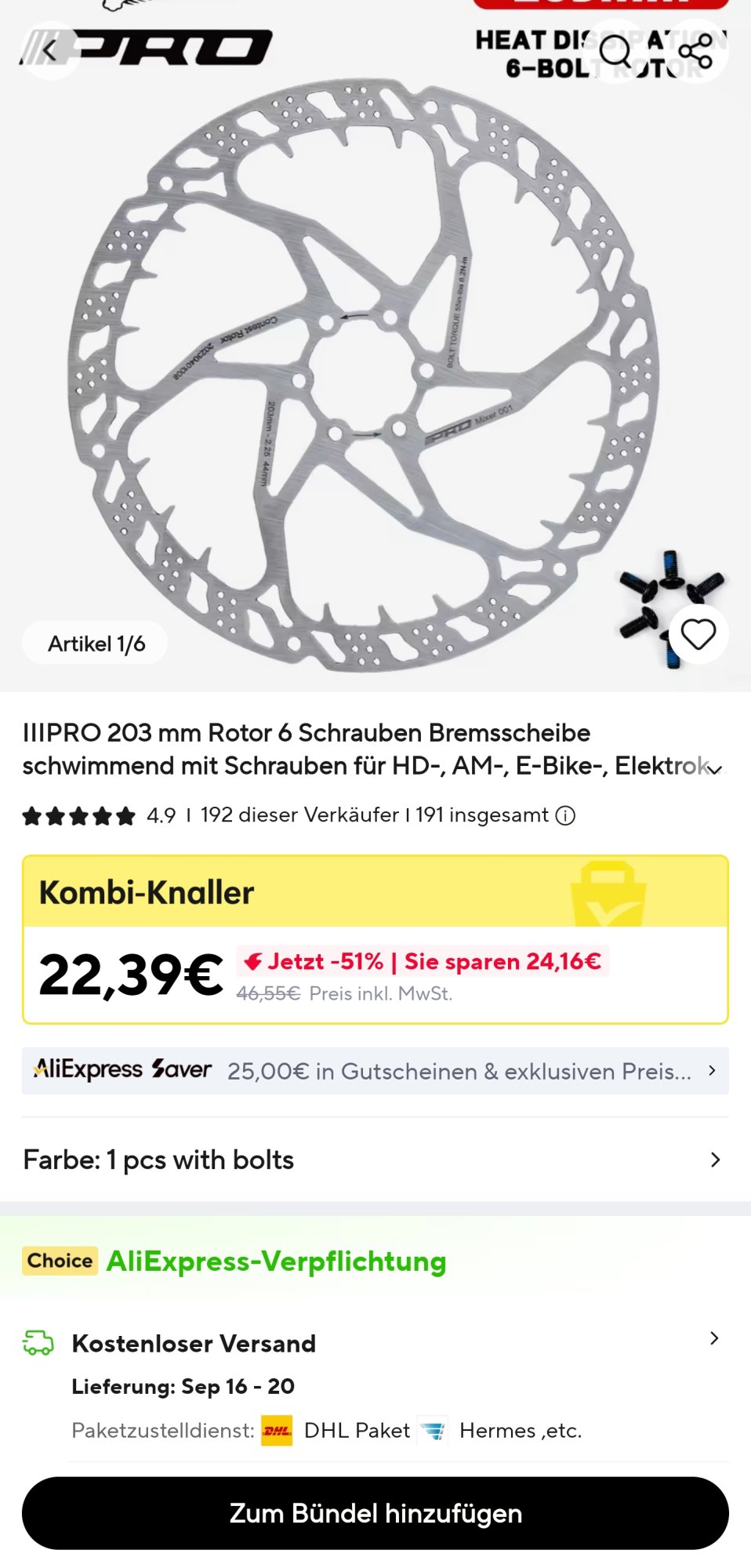Open search with the magnifier icon
Screen dimensions: 751x1568
pyautogui.click(x=615, y=51)
